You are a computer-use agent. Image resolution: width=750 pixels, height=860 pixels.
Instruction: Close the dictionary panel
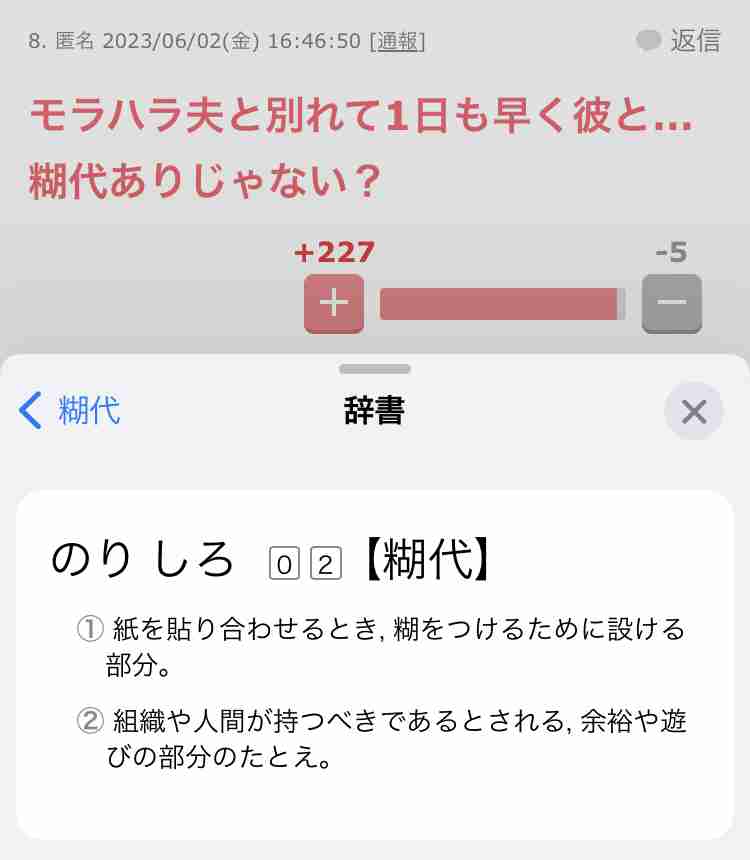coord(693,411)
